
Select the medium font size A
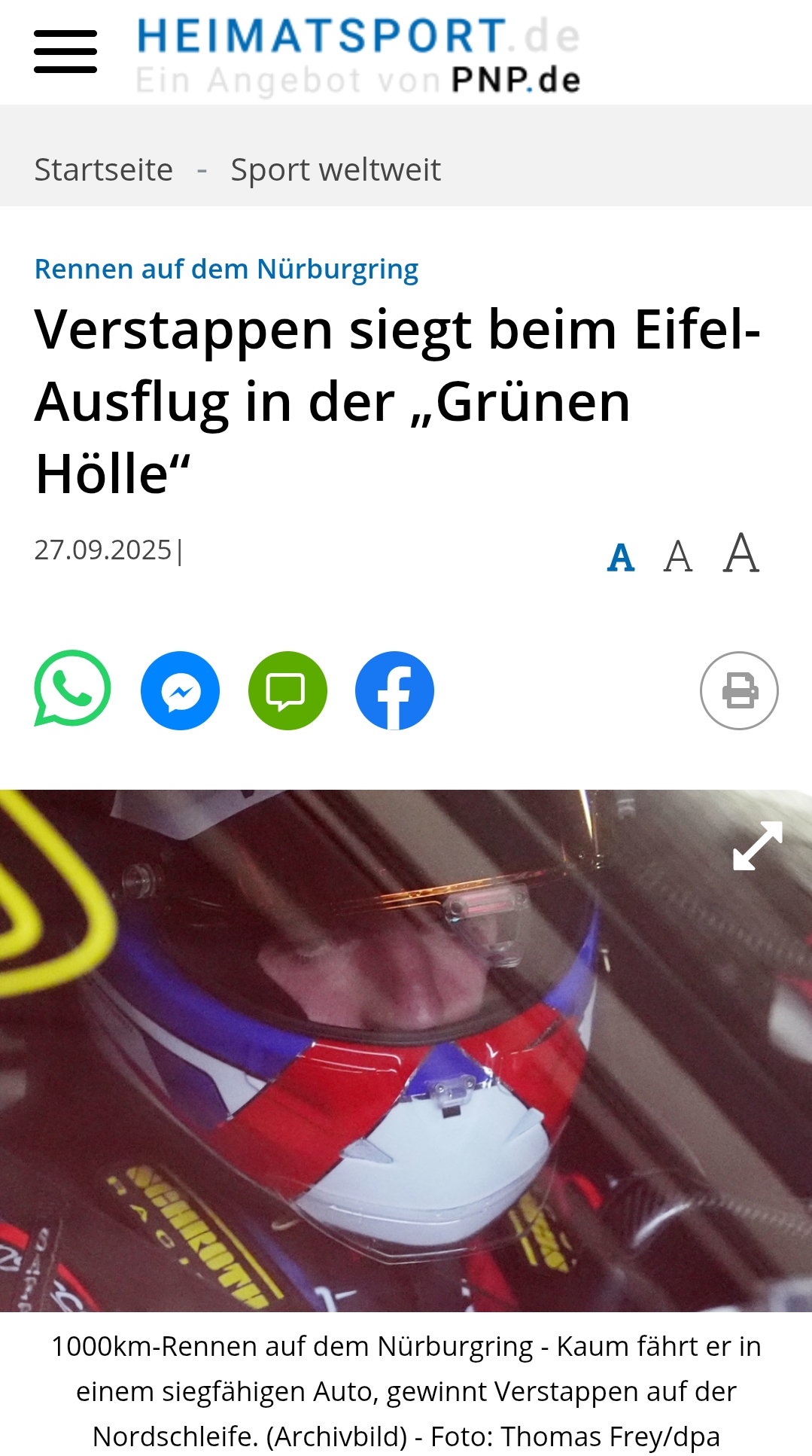pyautogui.click(x=677, y=557)
